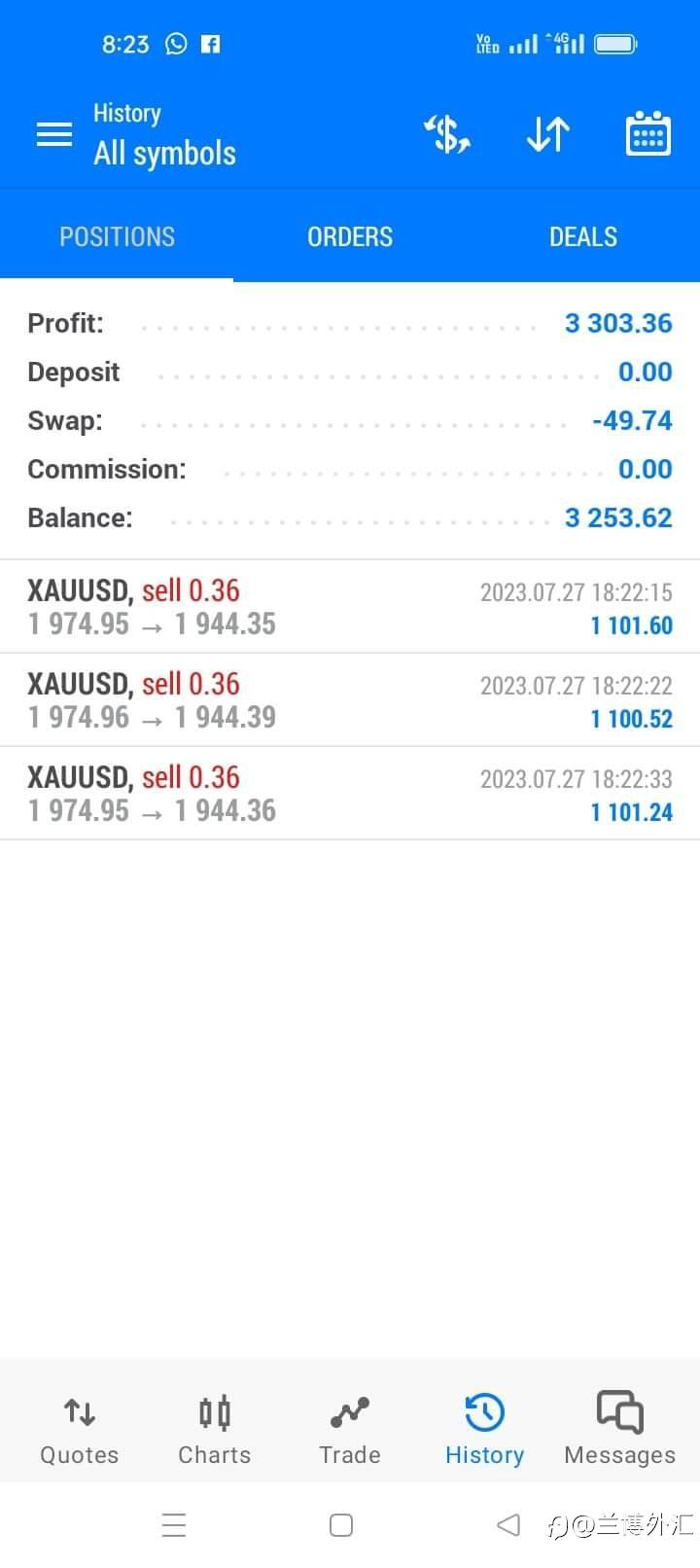Select the History bottom tab
The width and height of the screenshot is (700, 1568).
point(484,1429)
